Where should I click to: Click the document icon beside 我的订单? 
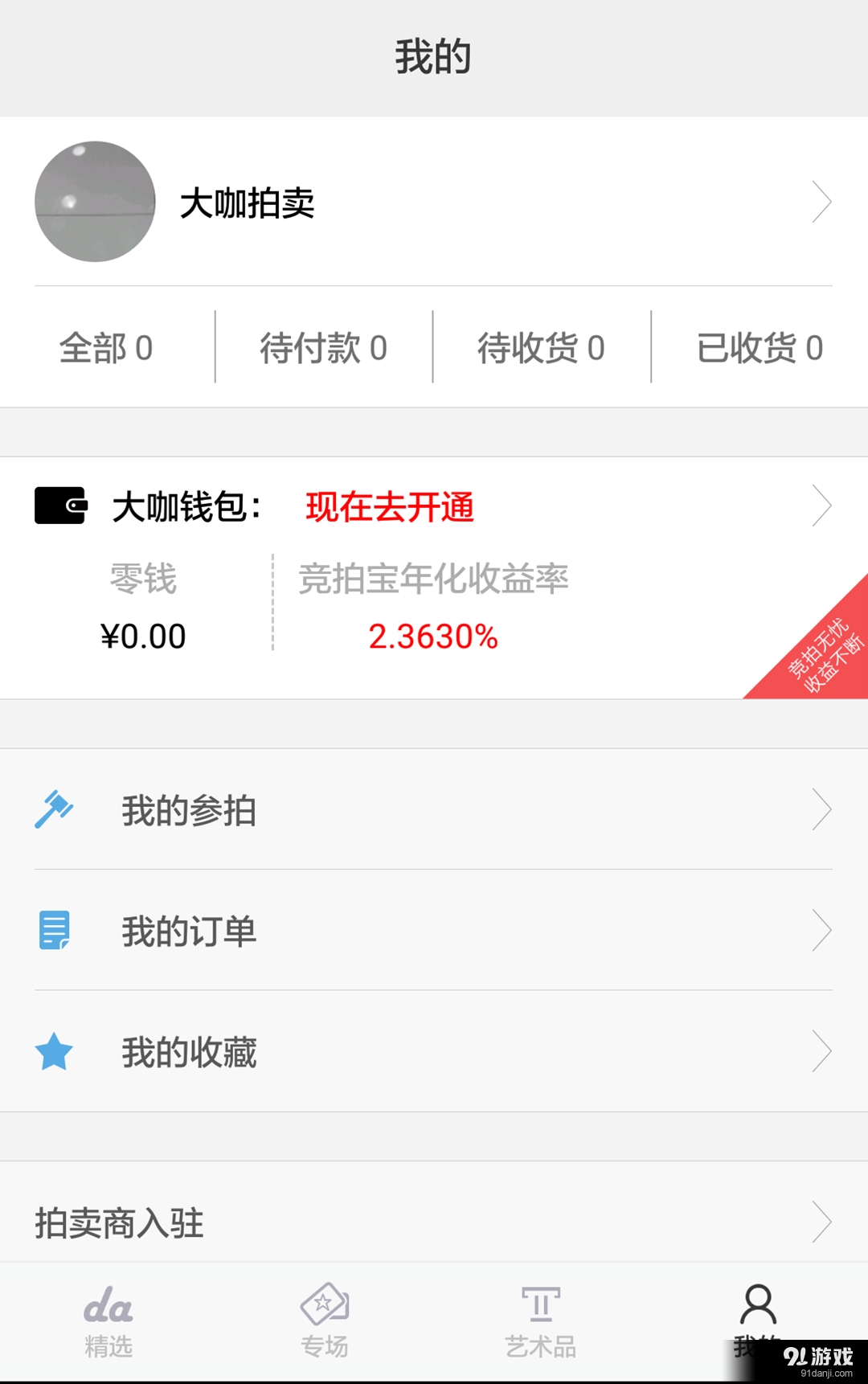(x=54, y=930)
